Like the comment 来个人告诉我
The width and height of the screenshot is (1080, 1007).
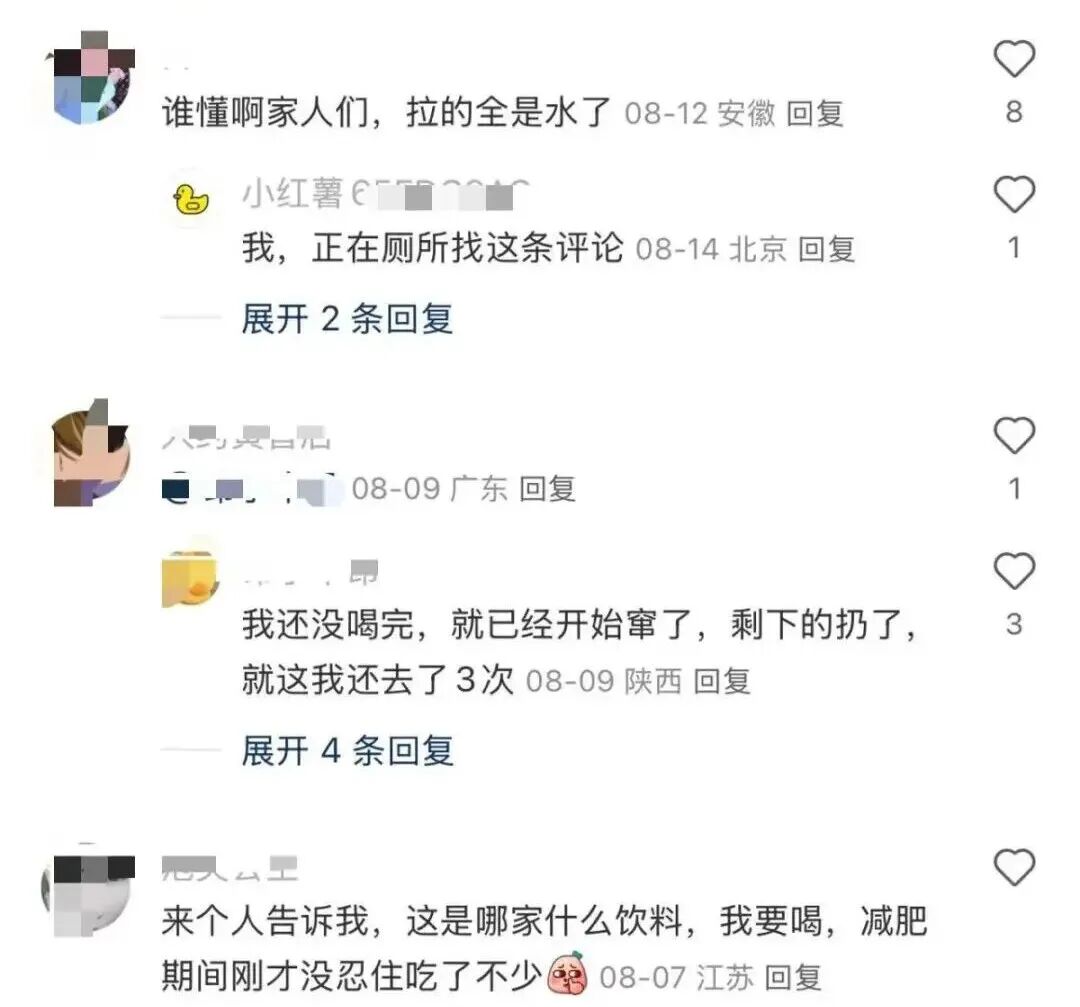(x=1013, y=867)
